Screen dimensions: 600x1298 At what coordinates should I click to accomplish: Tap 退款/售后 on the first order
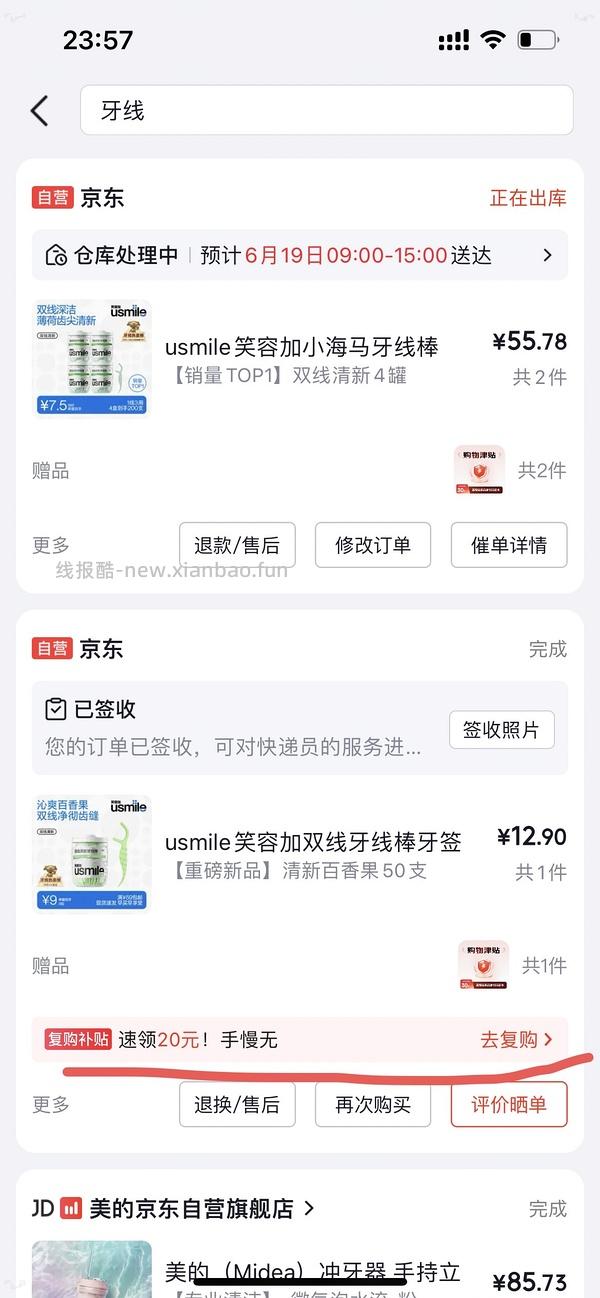tap(237, 545)
